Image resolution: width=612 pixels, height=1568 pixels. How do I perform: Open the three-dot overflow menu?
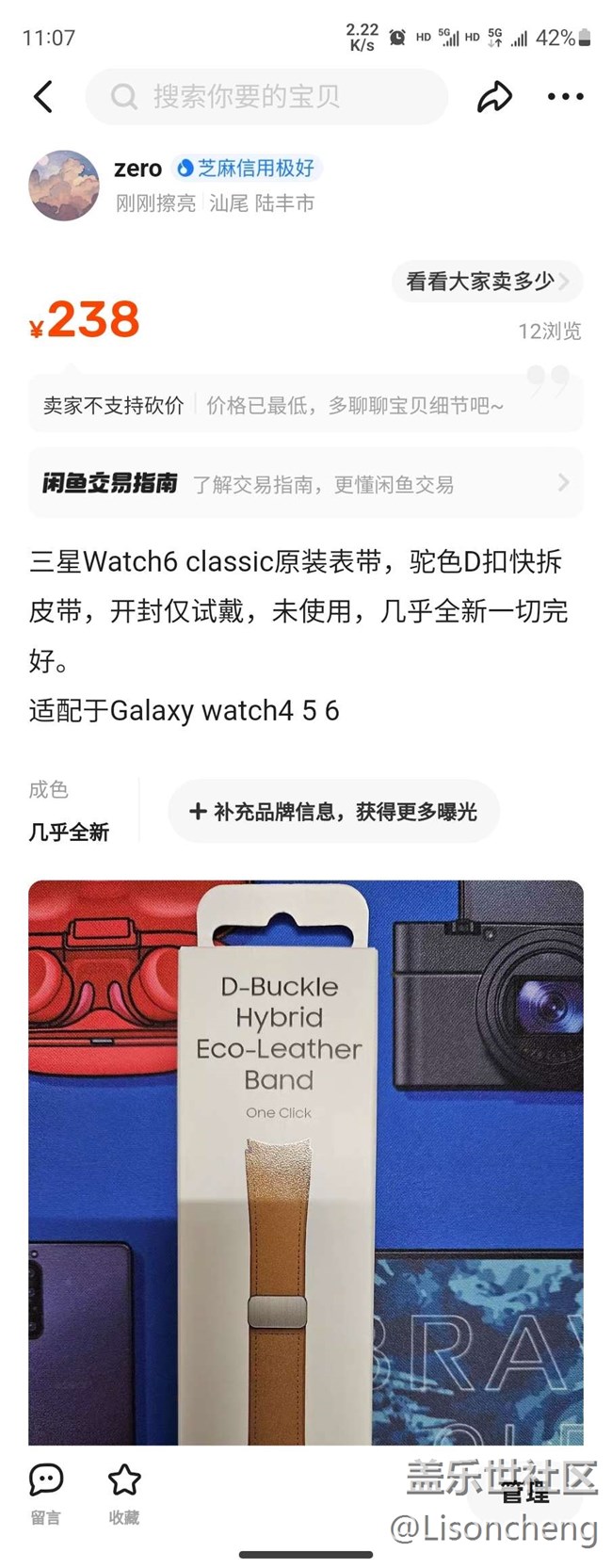click(x=565, y=97)
